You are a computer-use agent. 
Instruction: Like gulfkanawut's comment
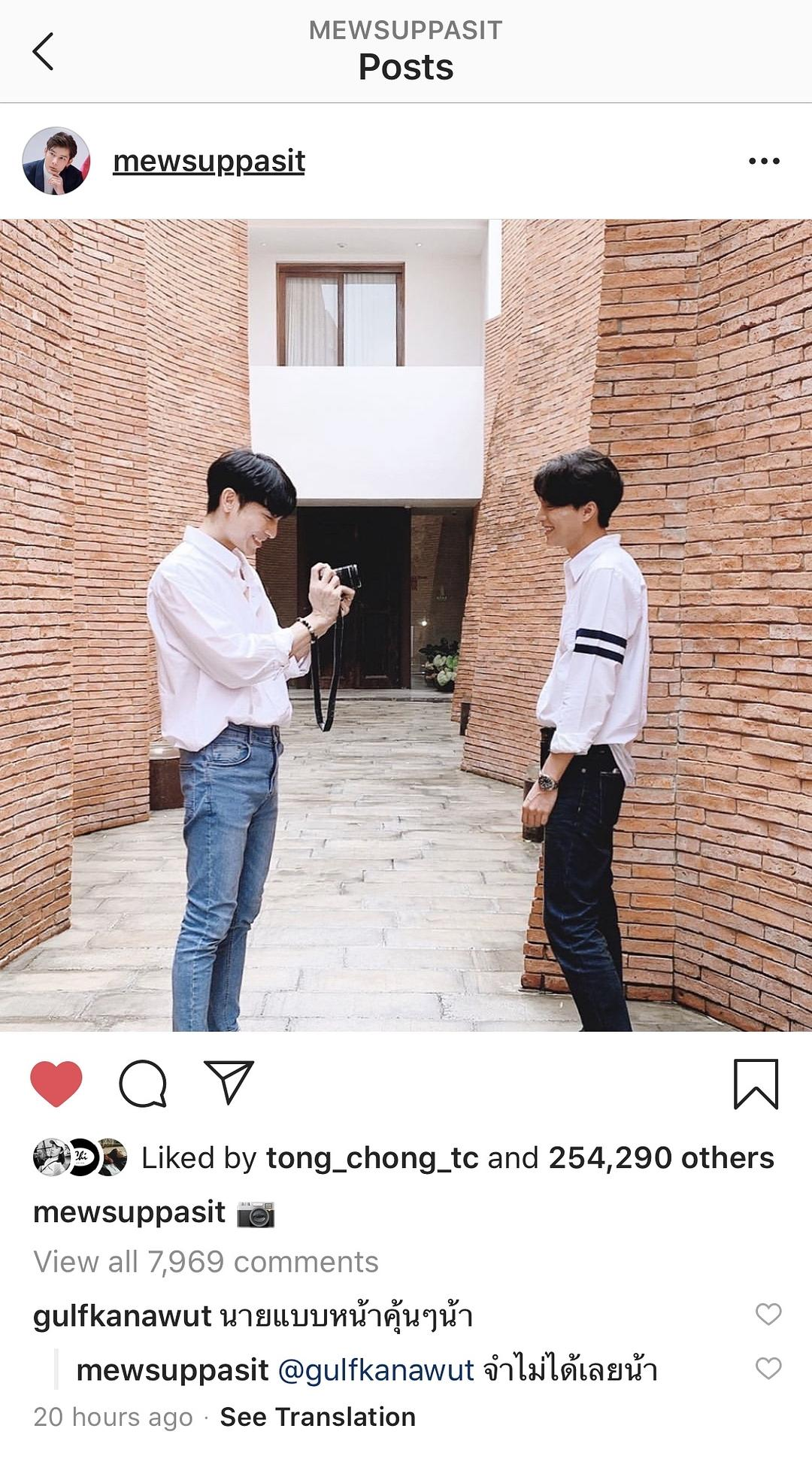click(x=768, y=1314)
